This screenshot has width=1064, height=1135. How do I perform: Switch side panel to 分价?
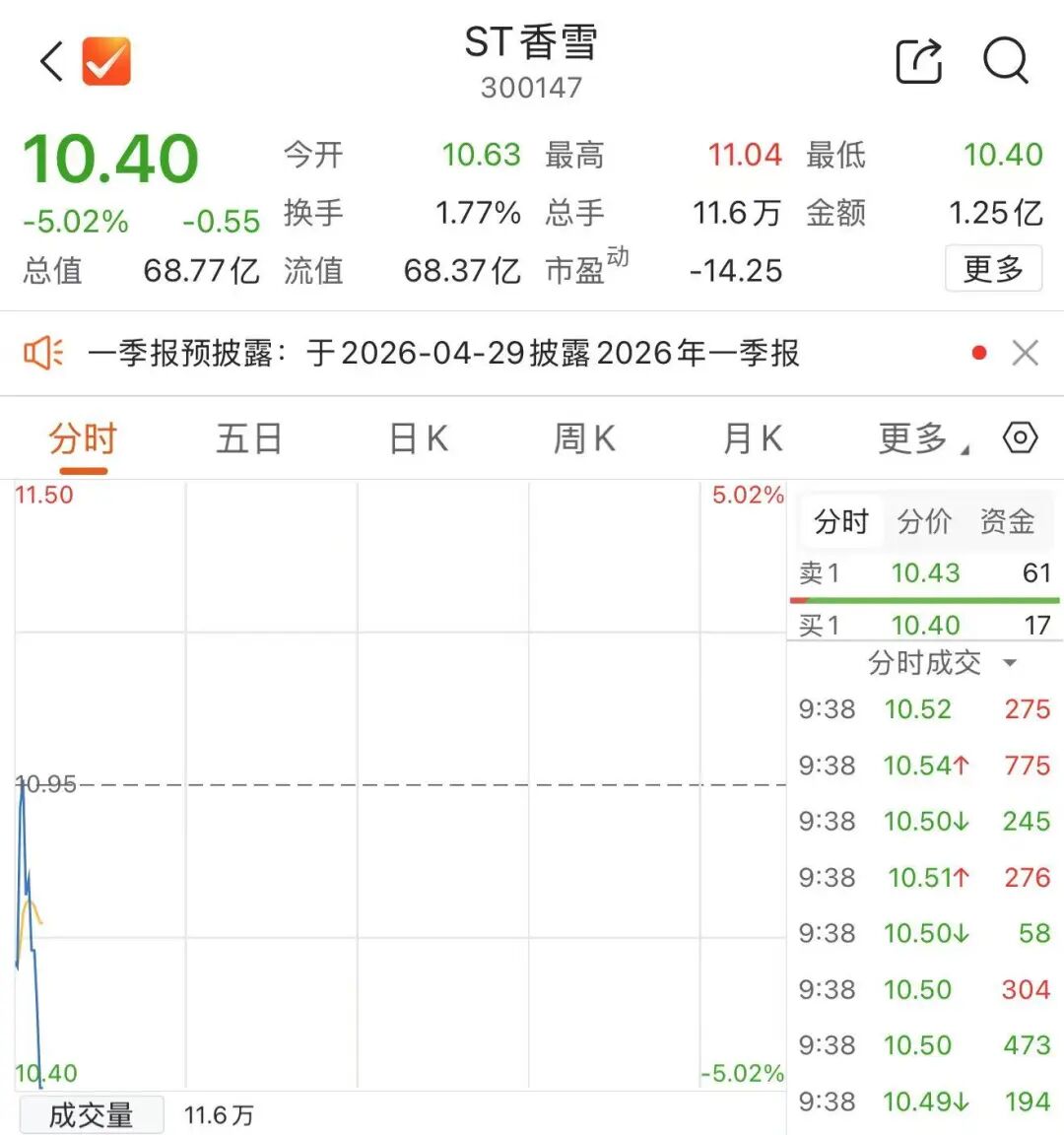pyautogui.click(x=923, y=521)
